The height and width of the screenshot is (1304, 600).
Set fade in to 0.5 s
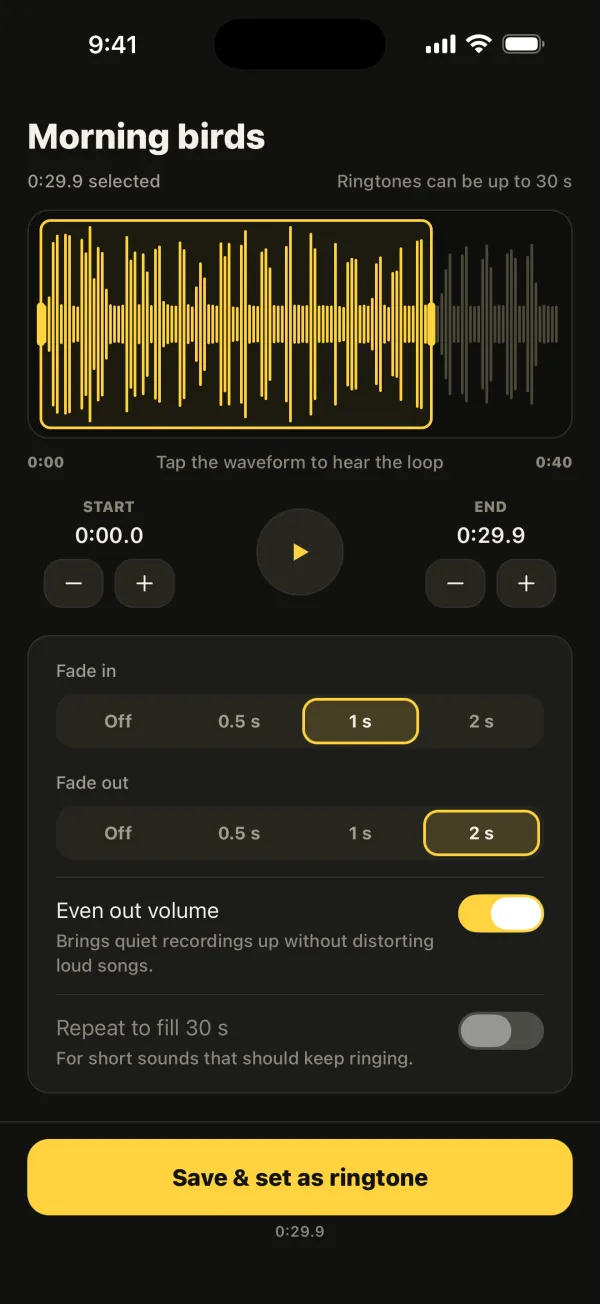pos(239,721)
